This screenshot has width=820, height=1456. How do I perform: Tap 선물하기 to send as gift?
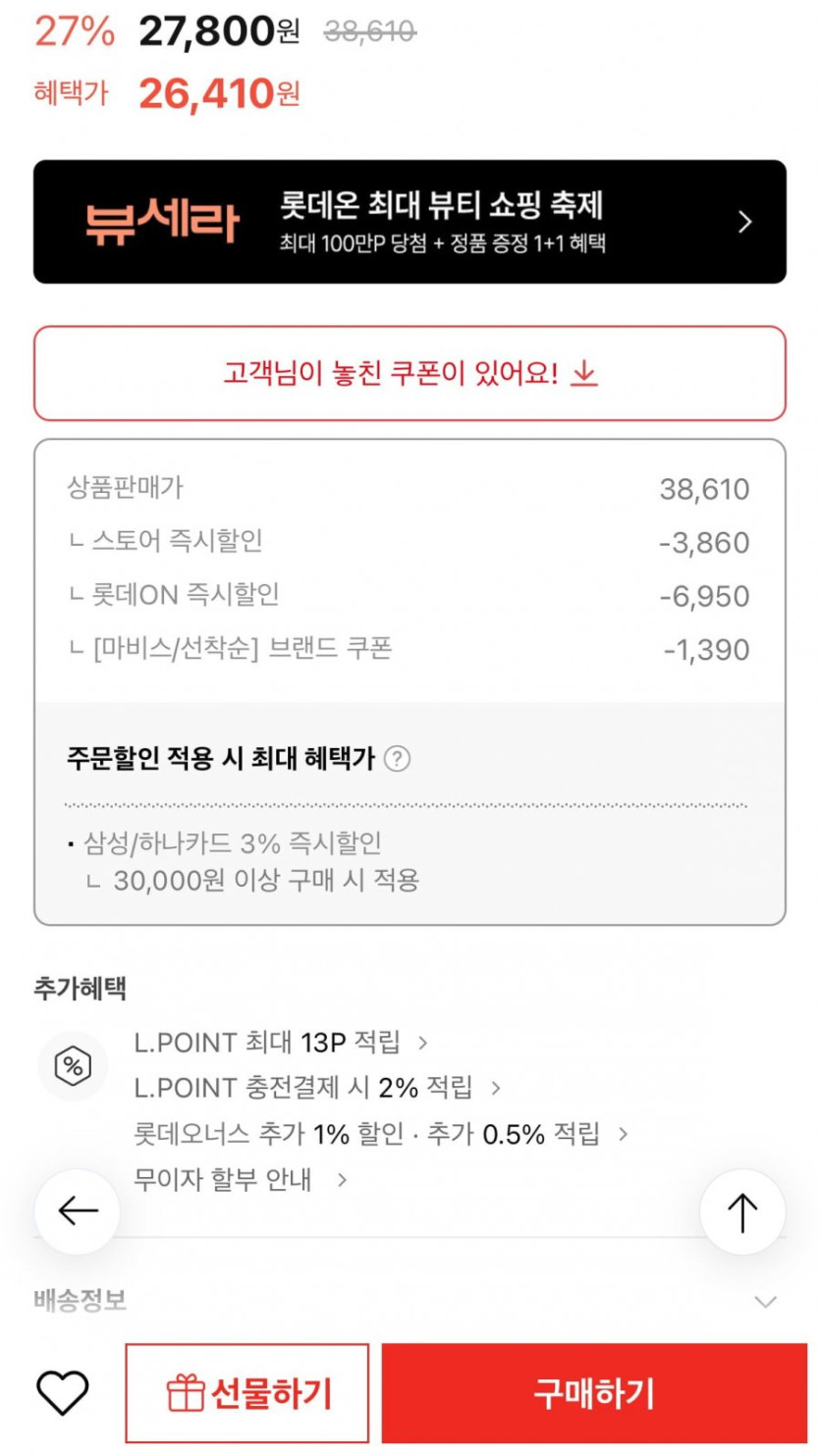pyautogui.click(x=247, y=1393)
